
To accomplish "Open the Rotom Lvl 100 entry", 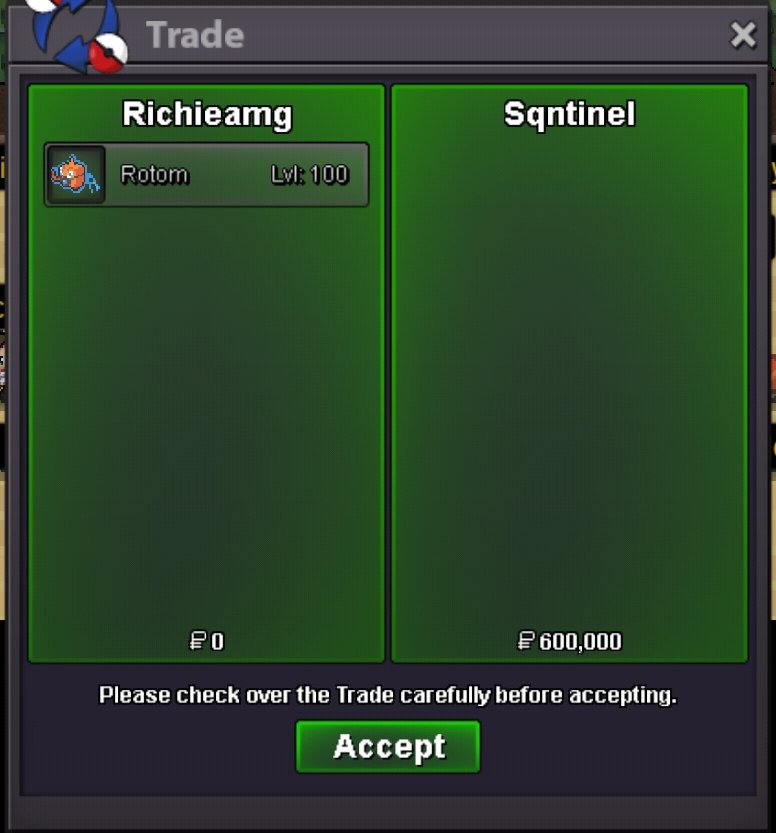I will [207, 175].
